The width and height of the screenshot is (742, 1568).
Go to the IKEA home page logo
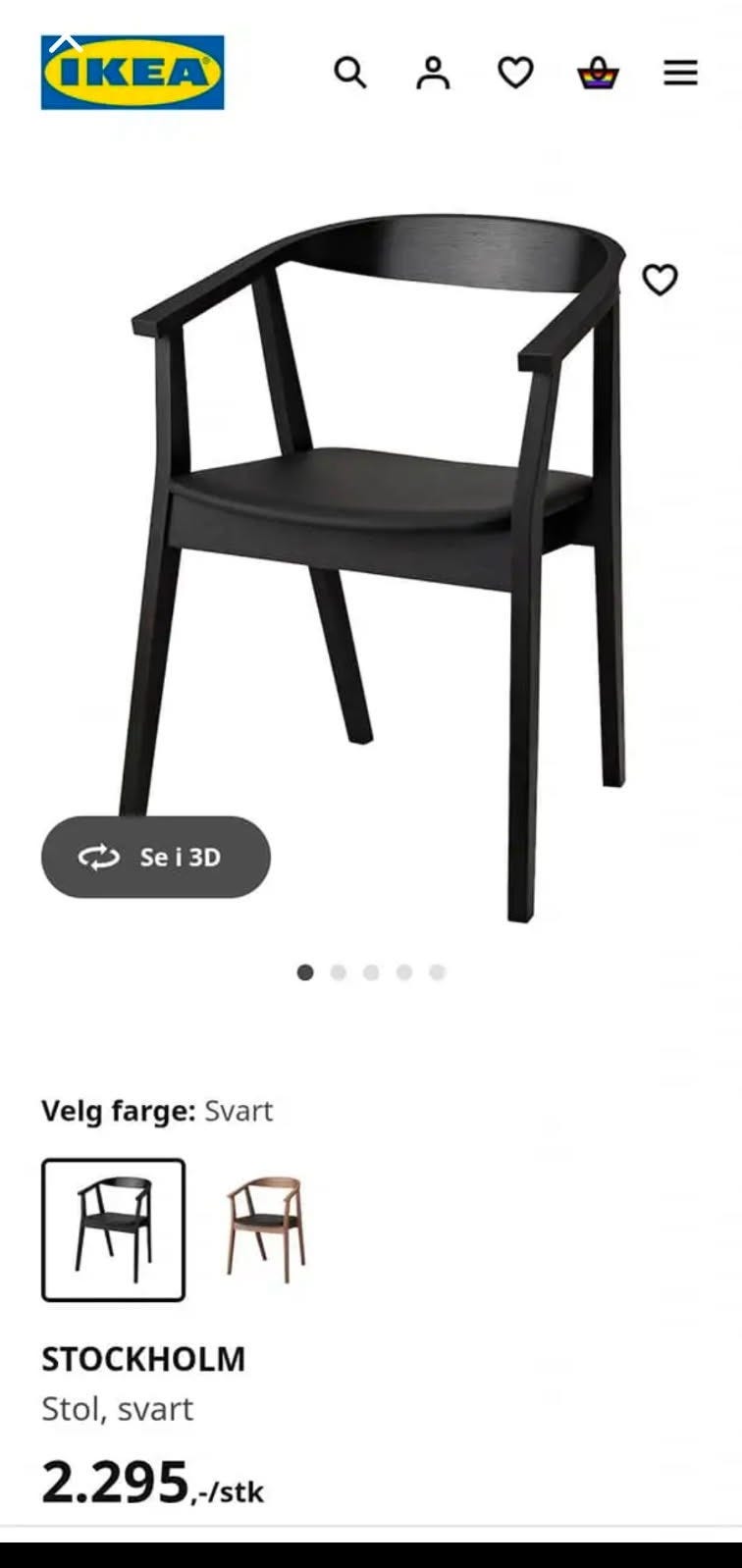(x=132, y=73)
